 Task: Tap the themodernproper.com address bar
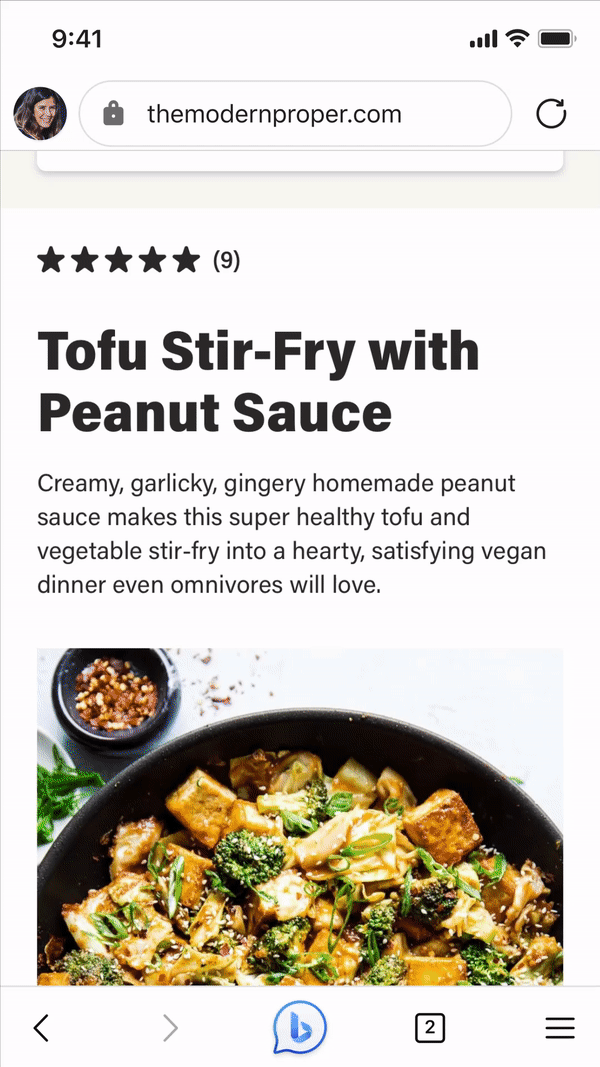[x=295, y=114]
